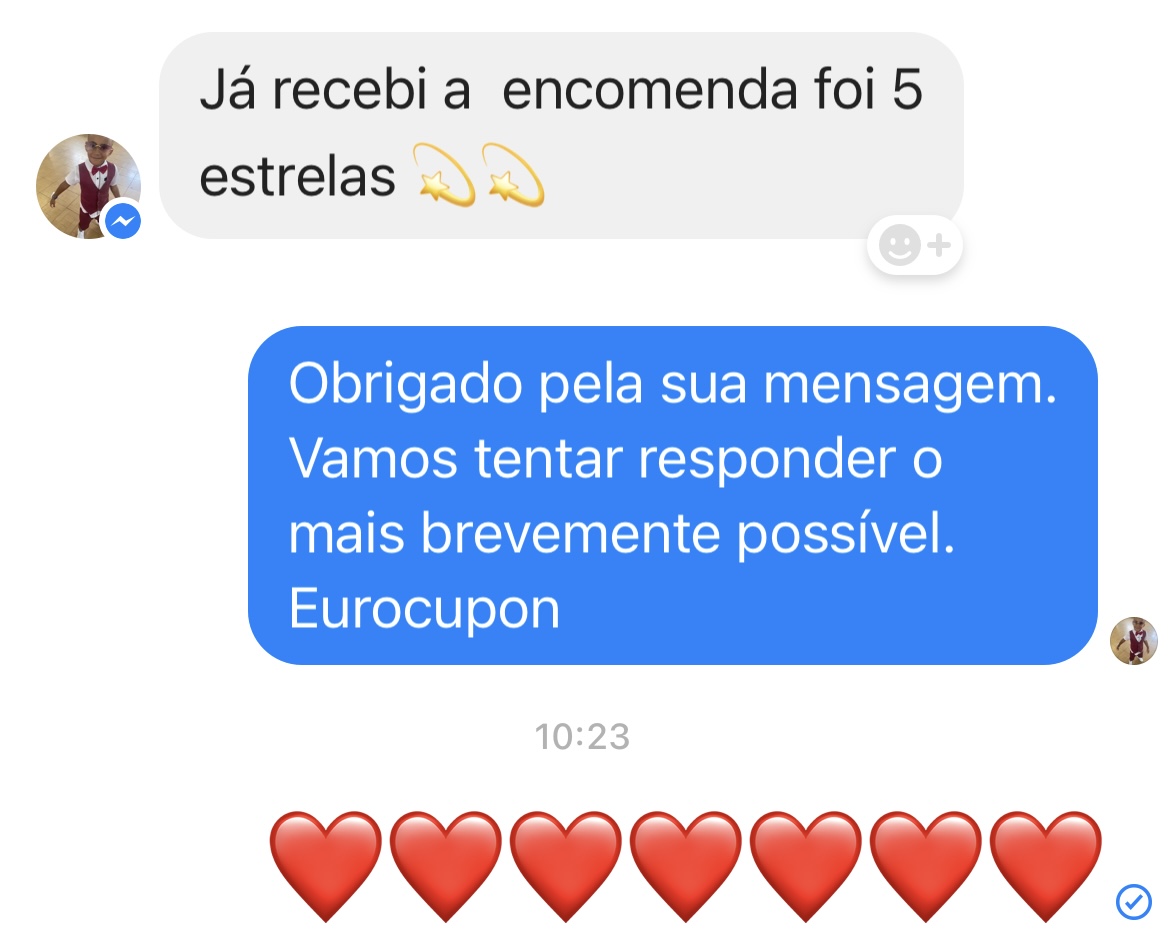1170x932 pixels.
Task: Open the sender's profile picture
Action: point(87,186)
